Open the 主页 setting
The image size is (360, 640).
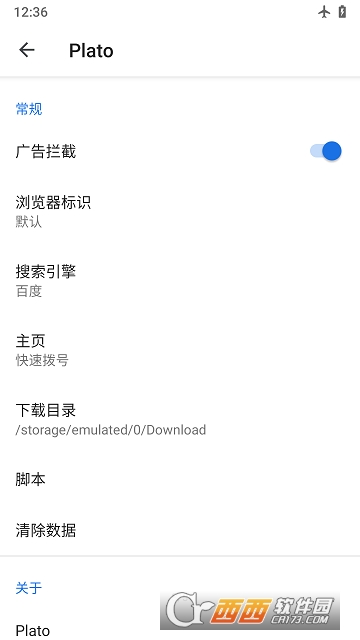click(x=180, y=350)
